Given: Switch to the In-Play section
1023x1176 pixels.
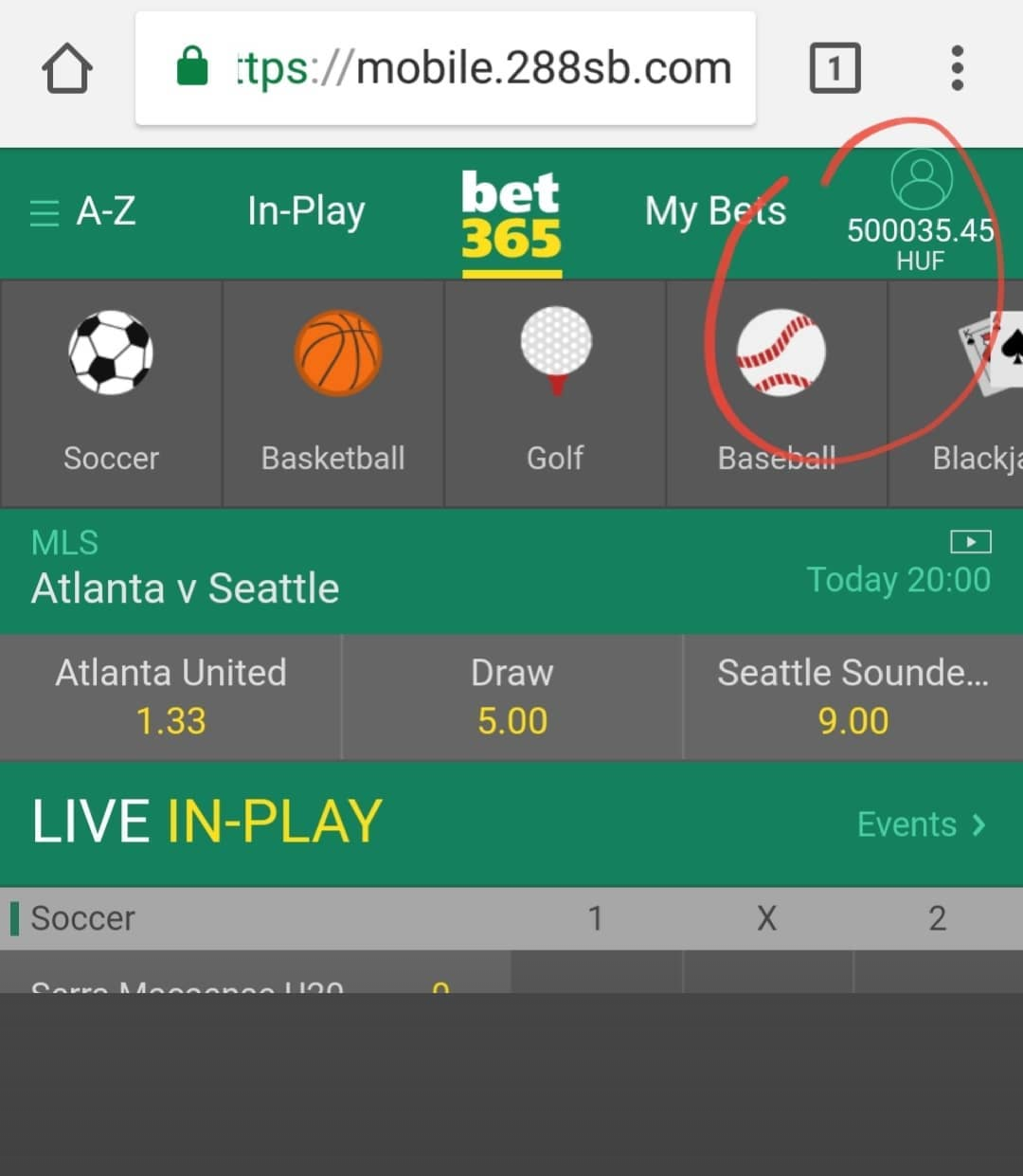Looking at the screenshot, I should tap(305, 211).
